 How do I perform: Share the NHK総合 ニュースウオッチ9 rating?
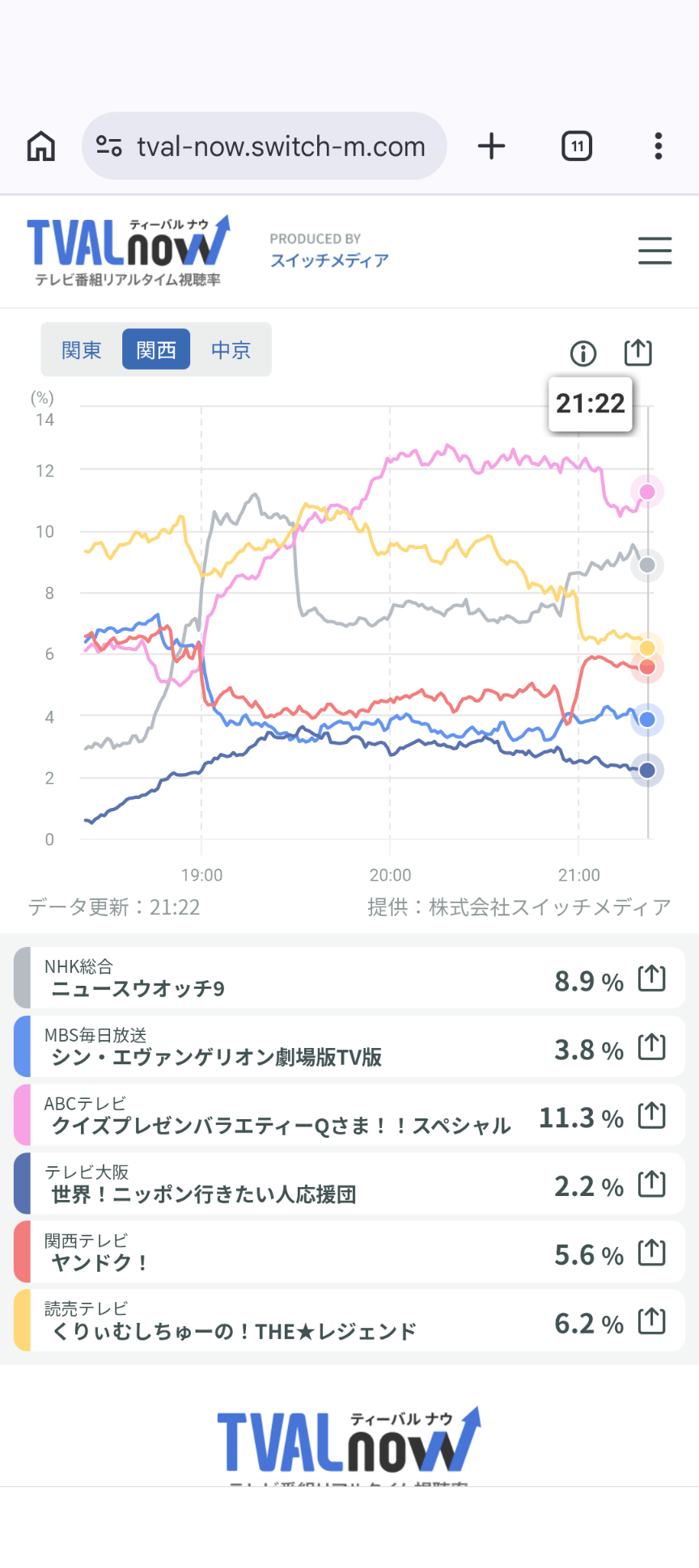pyautogui.click(x=651, y=978)
